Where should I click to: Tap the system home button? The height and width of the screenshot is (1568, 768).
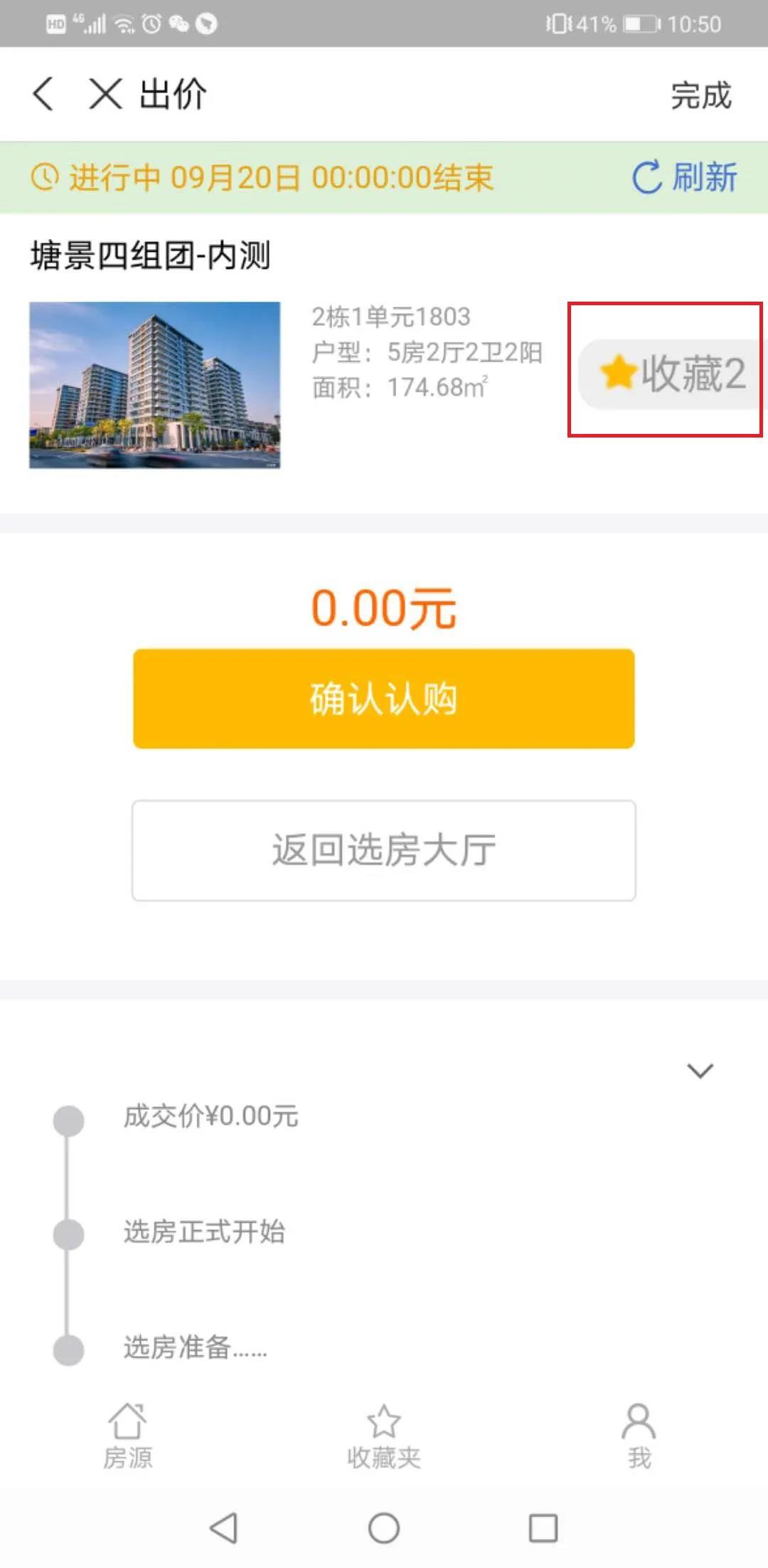384,1527
